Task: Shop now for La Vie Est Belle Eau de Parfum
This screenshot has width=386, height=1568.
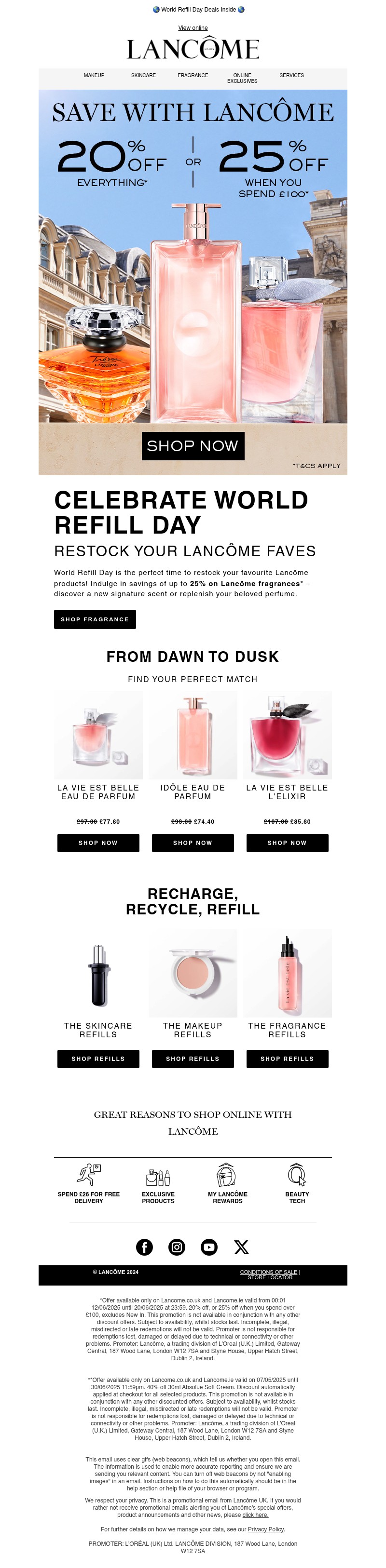Action: pos(98,843)
